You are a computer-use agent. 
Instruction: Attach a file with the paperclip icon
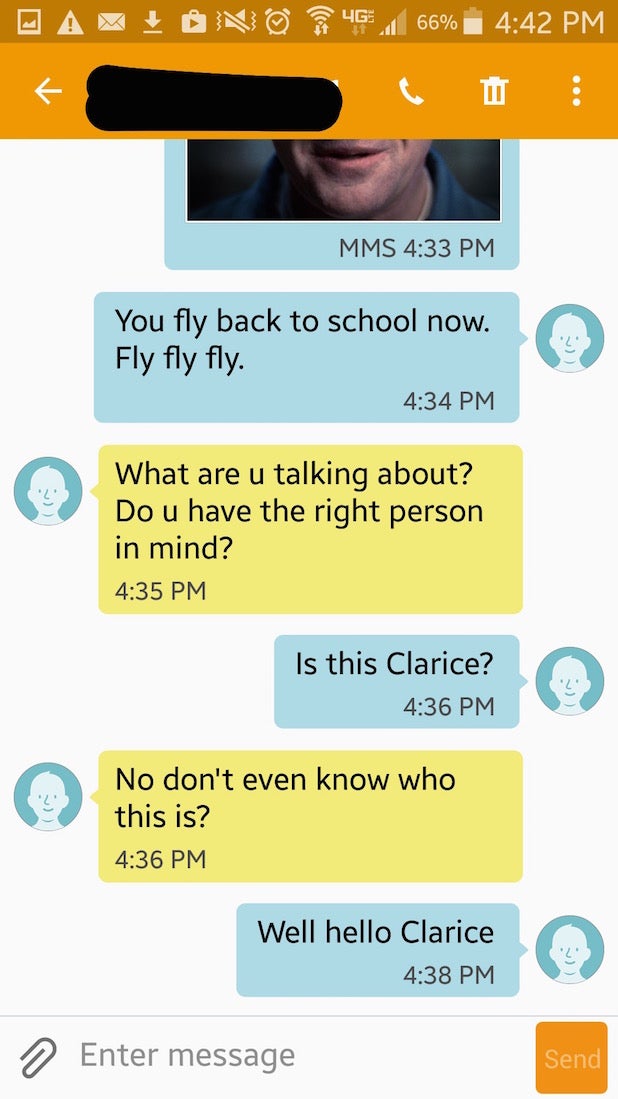(x=38, y=1057)
